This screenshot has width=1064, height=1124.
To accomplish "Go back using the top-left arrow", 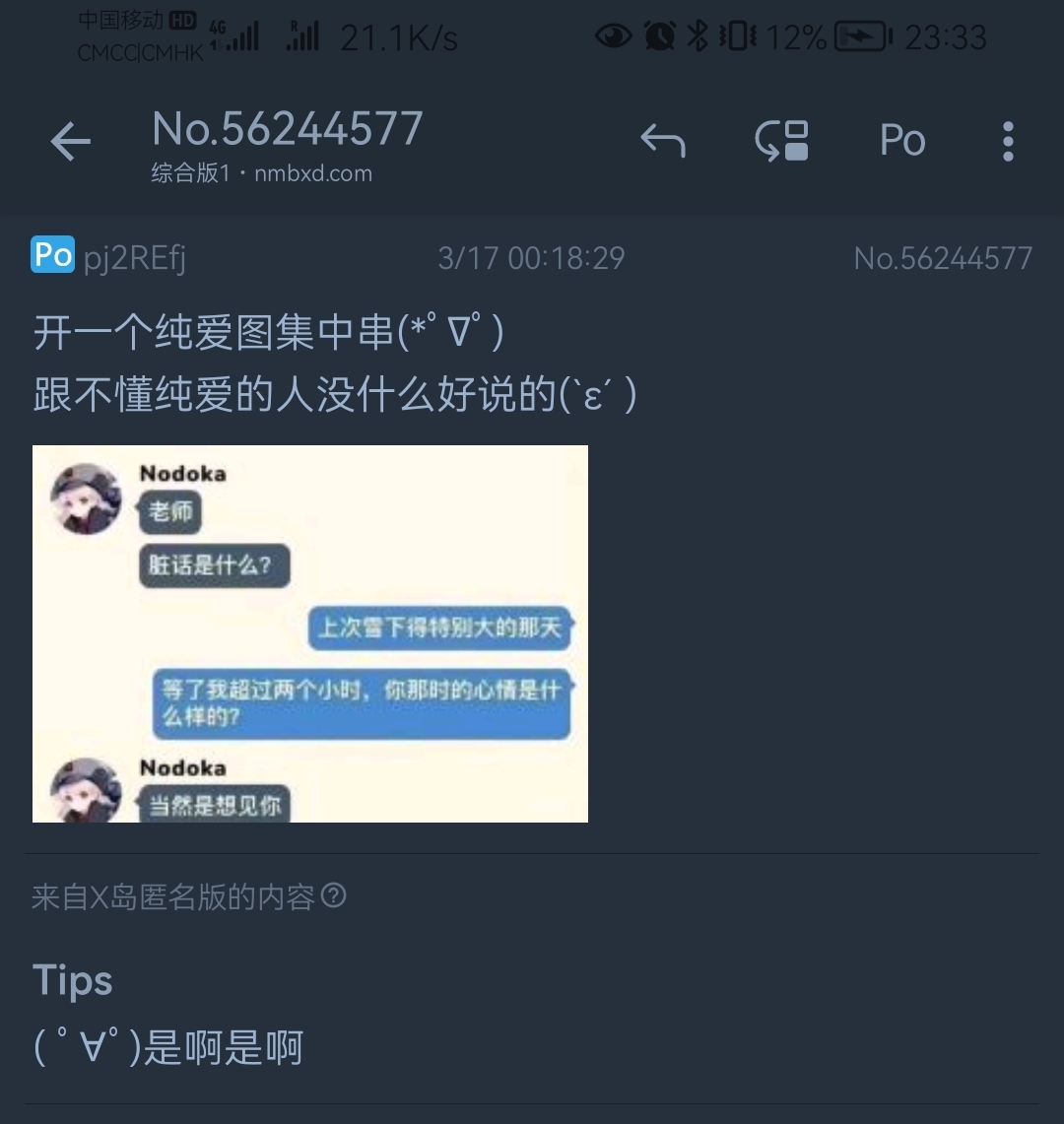I will (70, 142).
